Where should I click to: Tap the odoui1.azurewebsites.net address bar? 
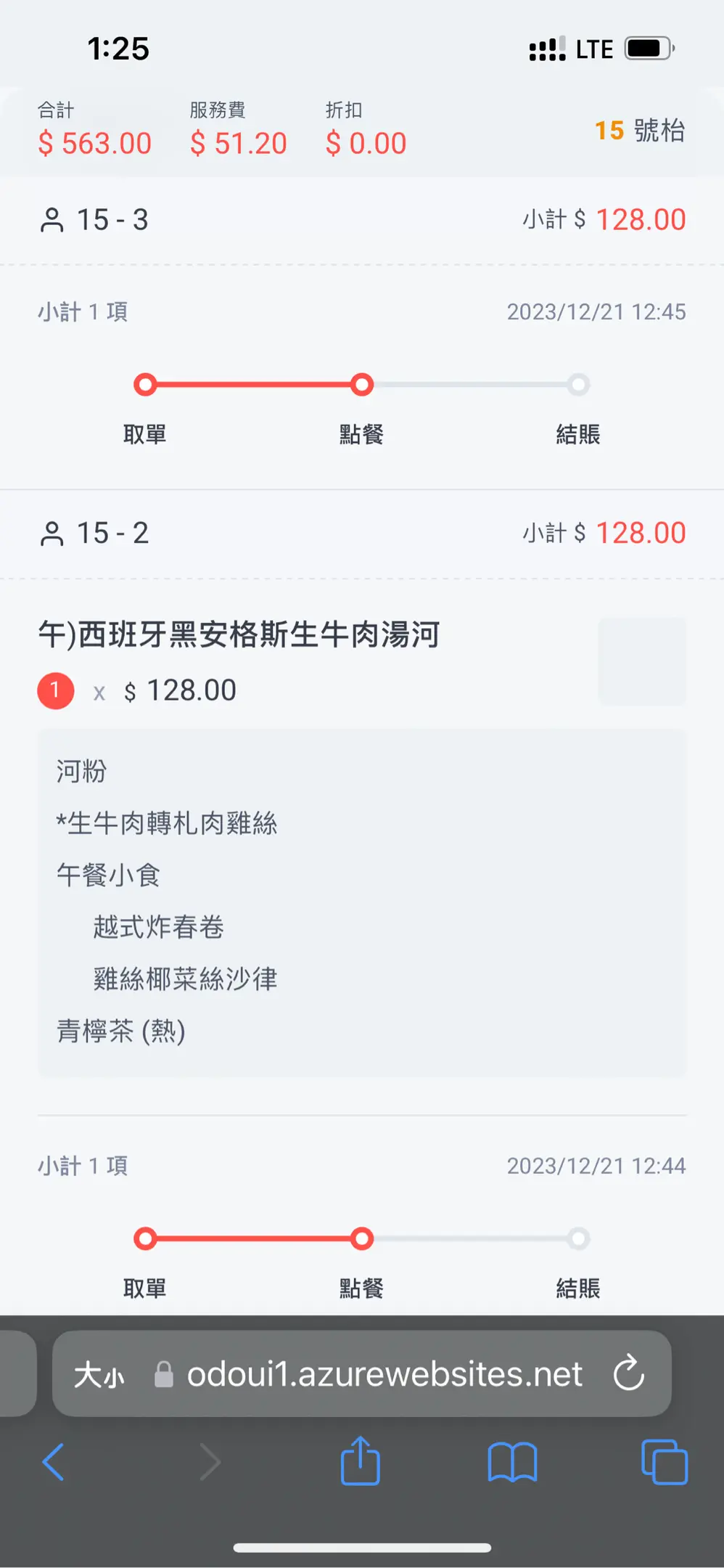pyautogui.click(x=384, y=1374)
